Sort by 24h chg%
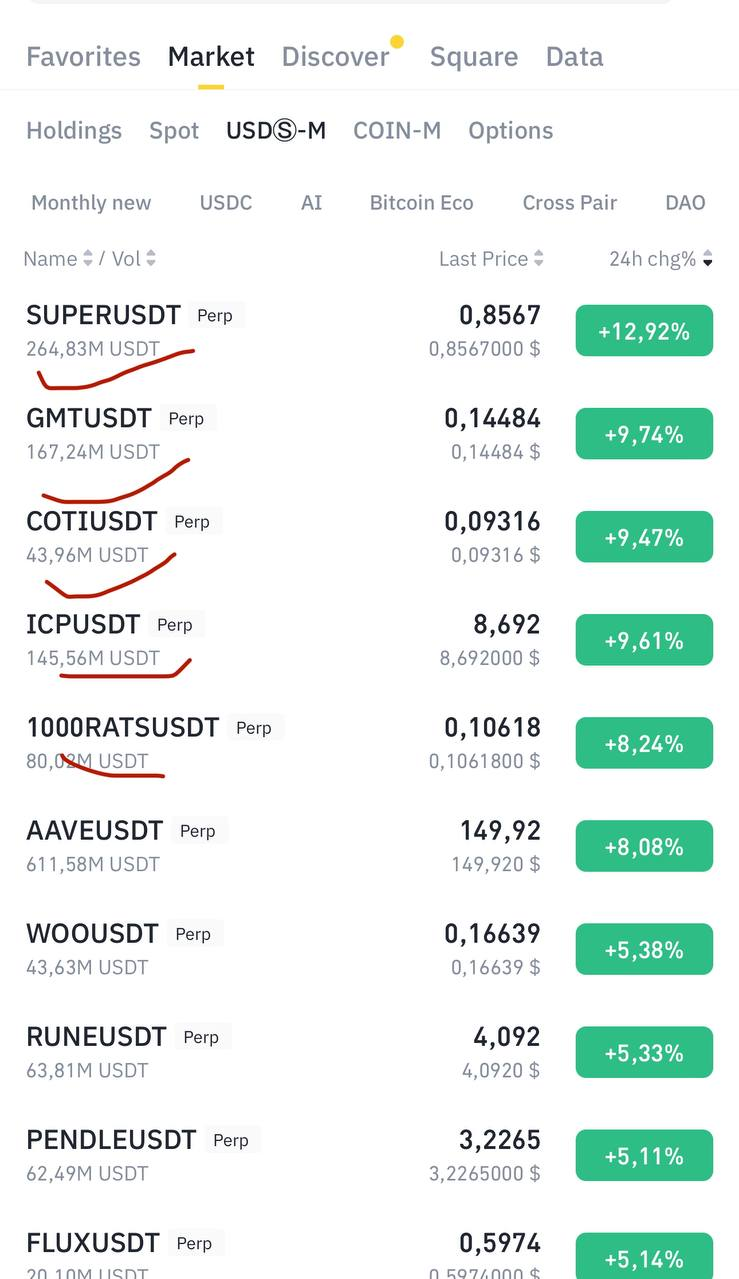The width and height of the screenshot is (739, 1279). coord(660,259)
